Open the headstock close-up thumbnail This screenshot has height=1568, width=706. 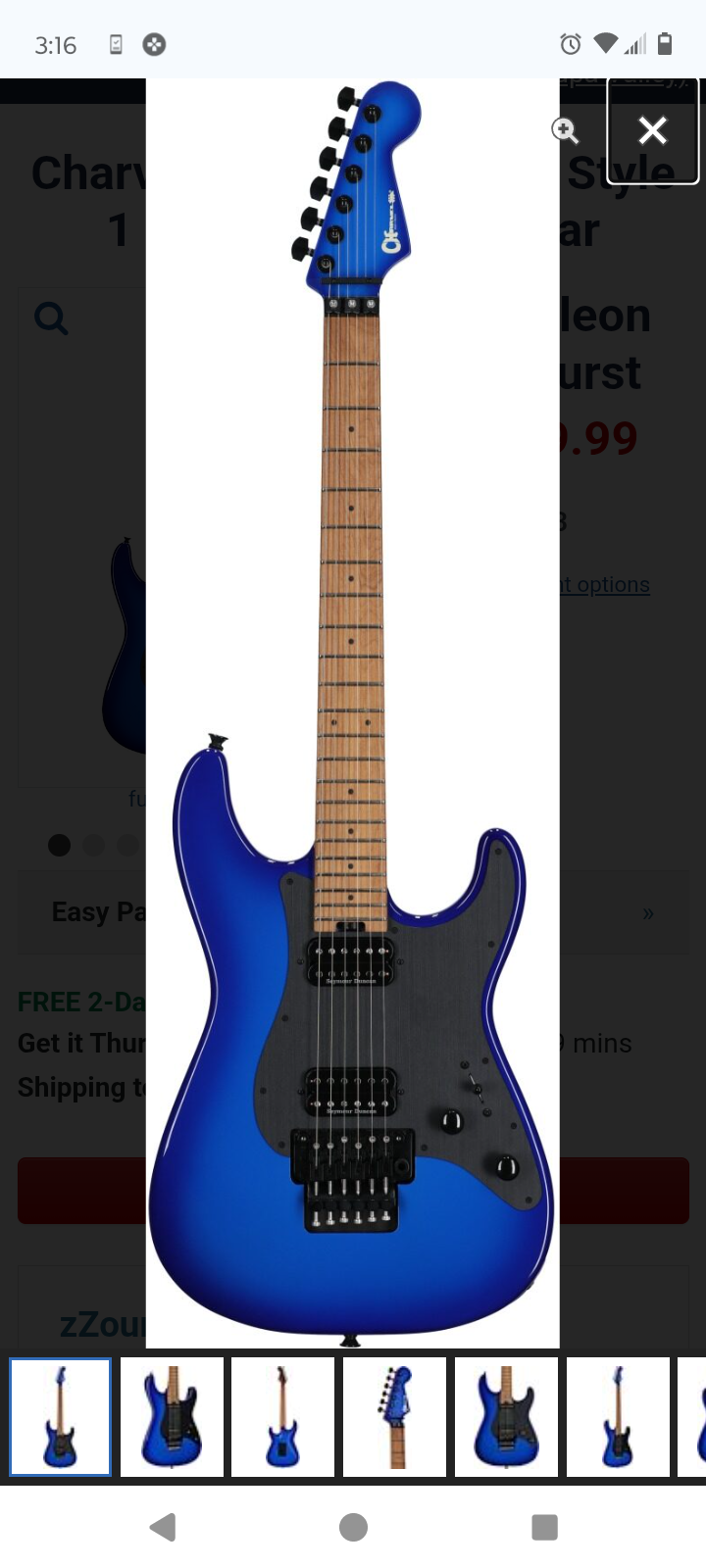[394, 1416]
